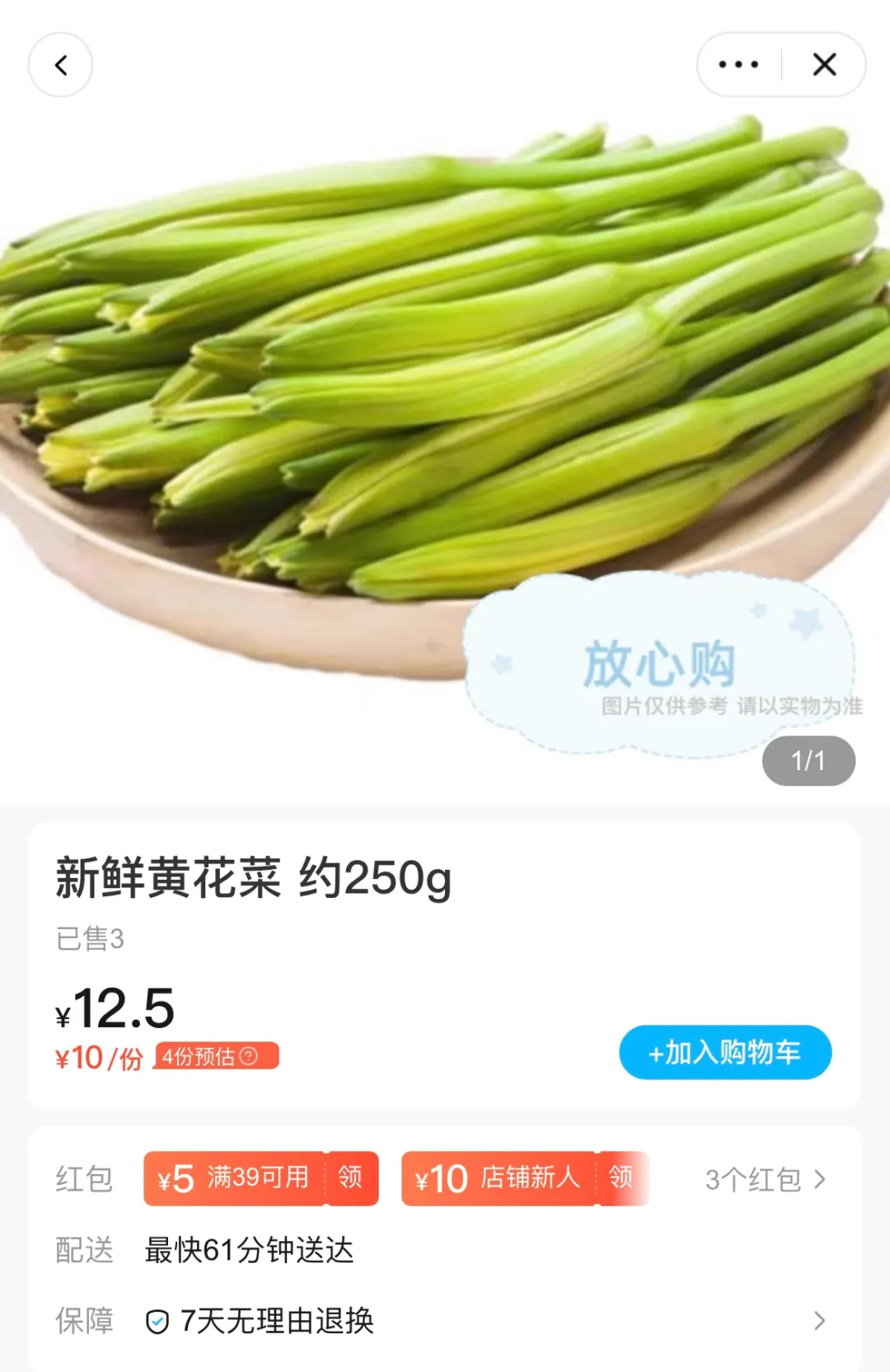Screen dimensions: 890x1372
Task: View all 3个红包 coupons
Action: tap(765, 1179)
